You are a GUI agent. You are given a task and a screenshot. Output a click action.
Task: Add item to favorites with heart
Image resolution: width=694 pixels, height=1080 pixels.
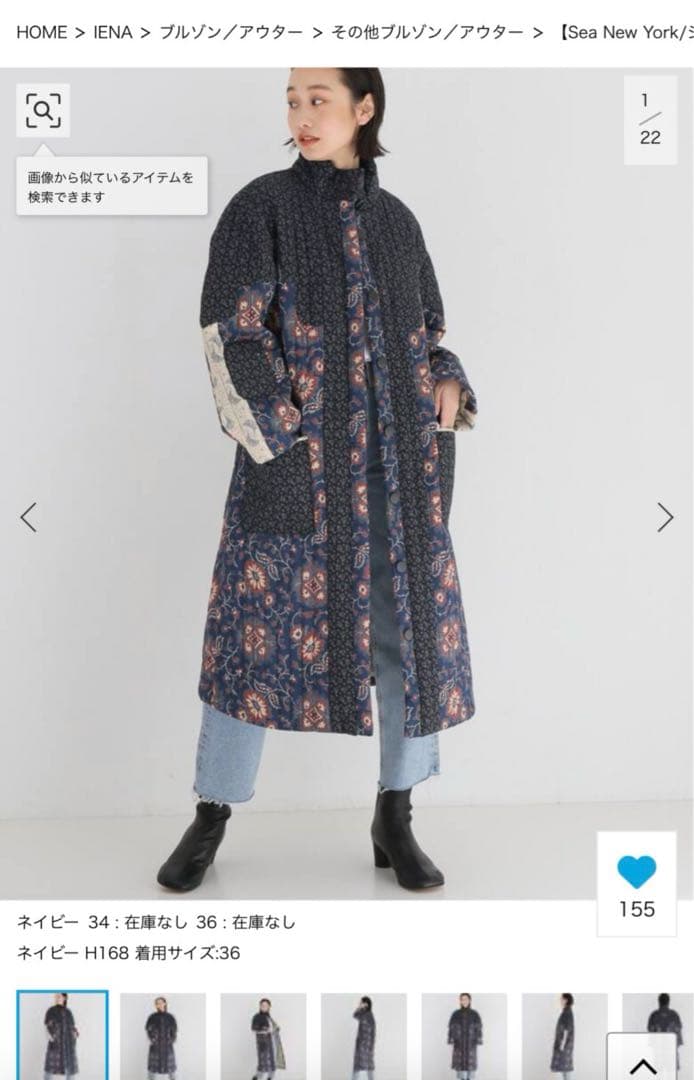[636, 873]
